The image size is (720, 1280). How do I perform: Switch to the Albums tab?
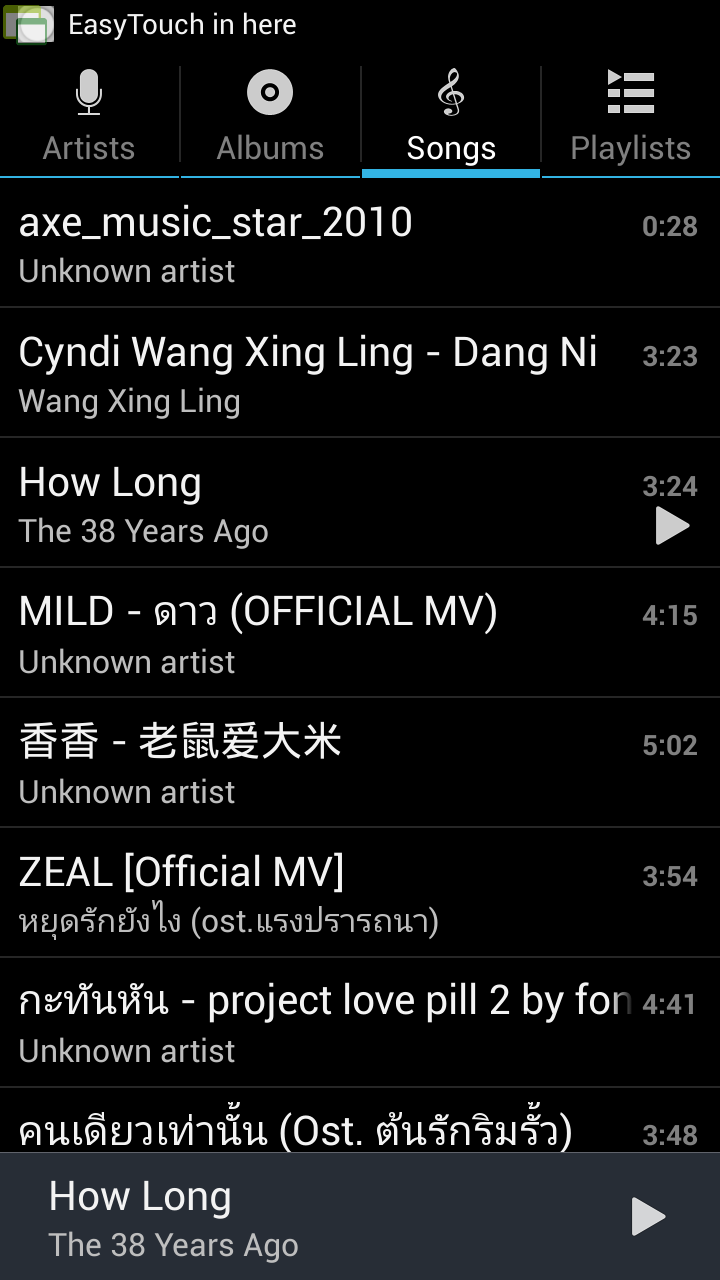pos(270,118)
